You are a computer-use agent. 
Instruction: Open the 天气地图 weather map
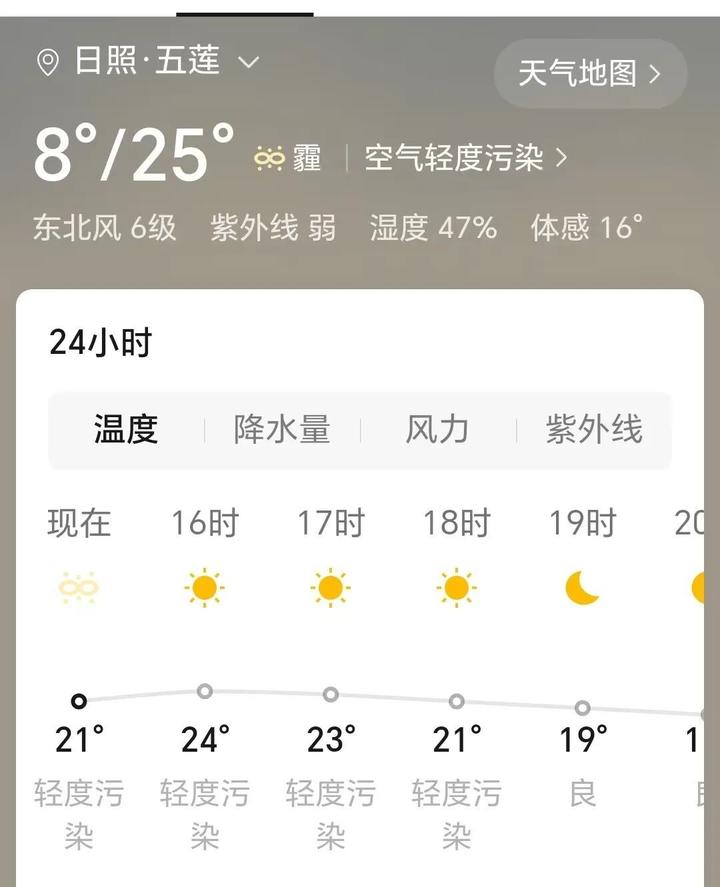(x=590, y=73)
